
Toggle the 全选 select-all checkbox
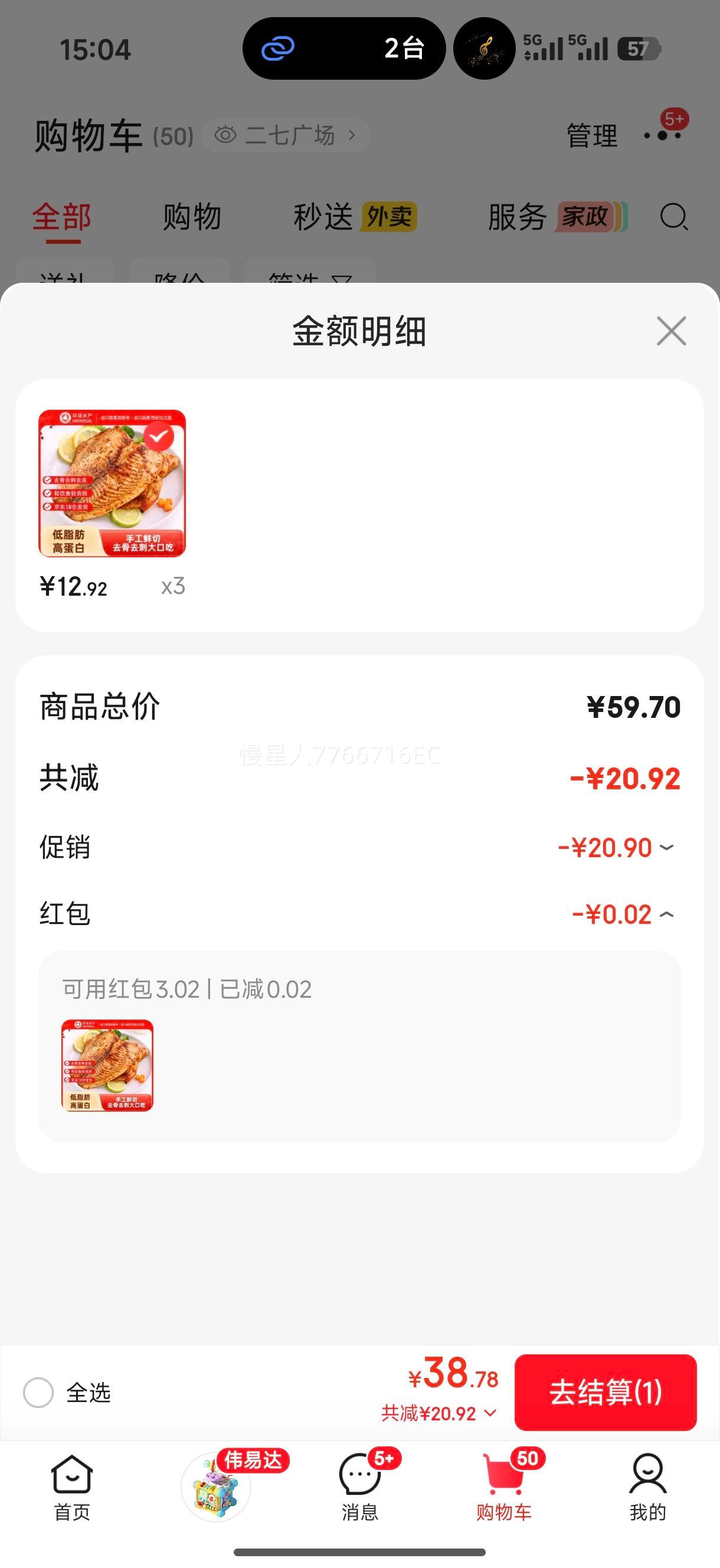(x=38, y=1393)
